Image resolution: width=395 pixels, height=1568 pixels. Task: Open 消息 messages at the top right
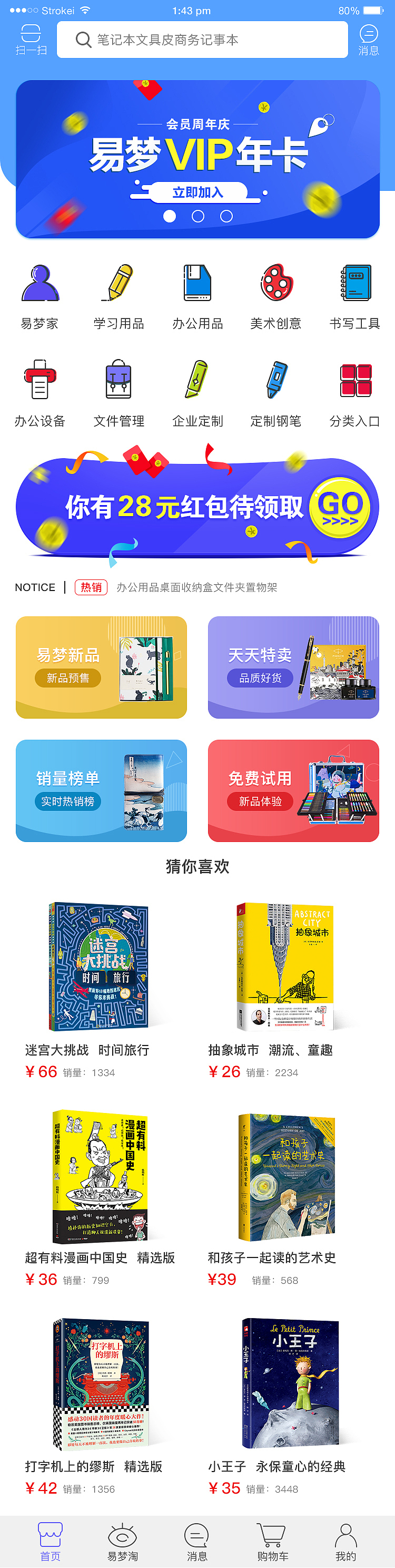pyautogui.click(x=368, y=39)
